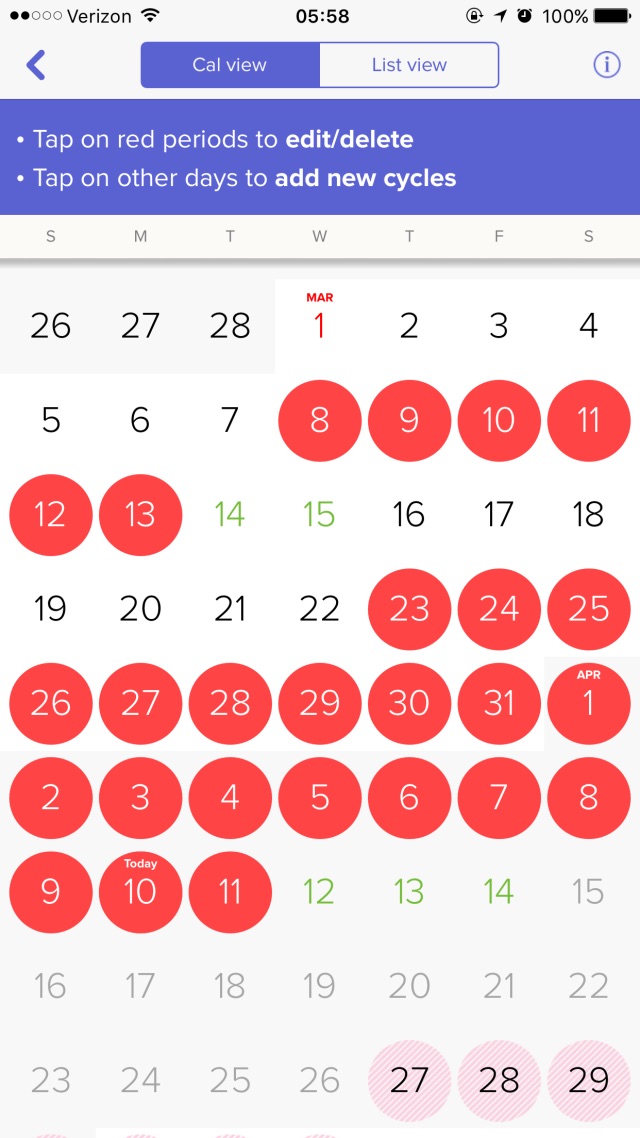
Task: Edit the period on March 23
Action: 409,609
